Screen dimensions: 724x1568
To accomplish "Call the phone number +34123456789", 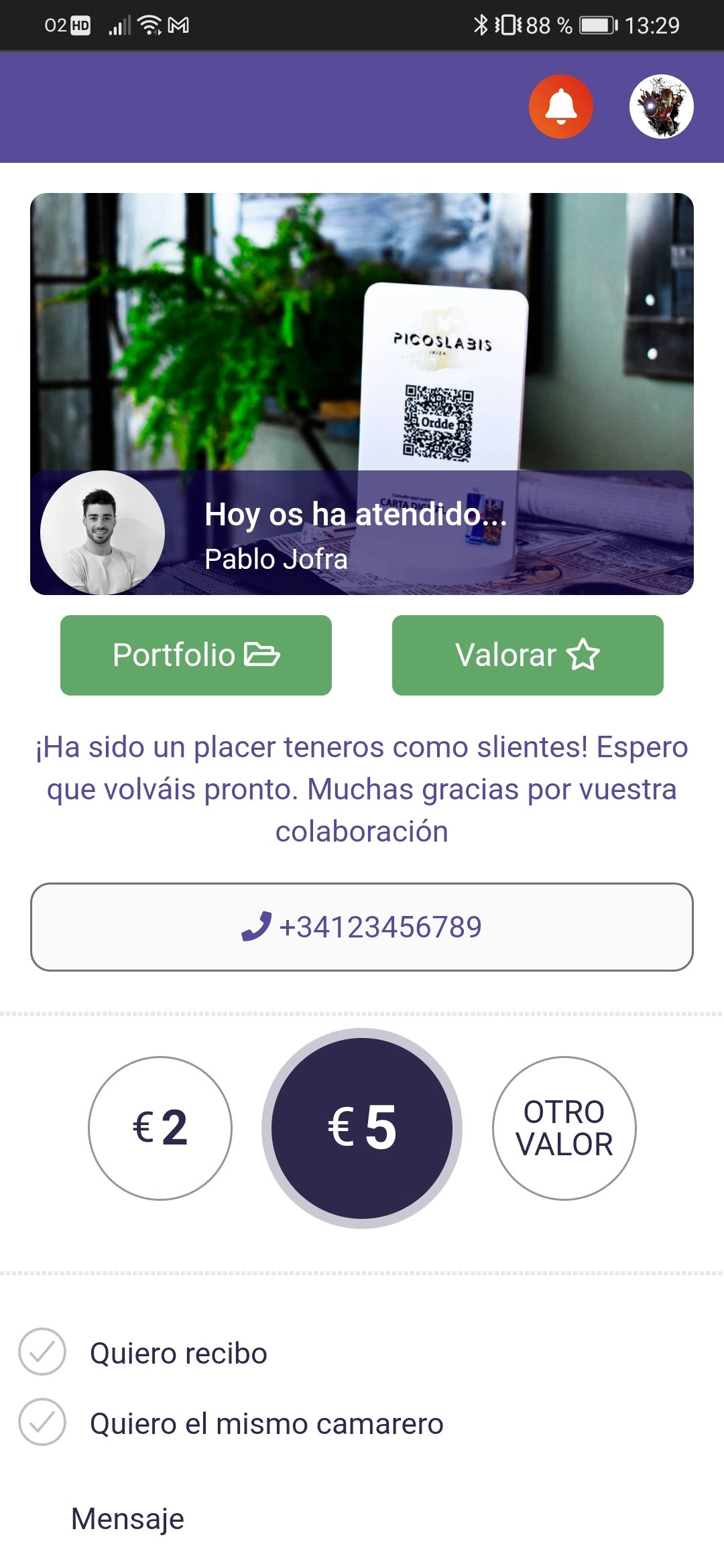I will (x=362, y=927).
